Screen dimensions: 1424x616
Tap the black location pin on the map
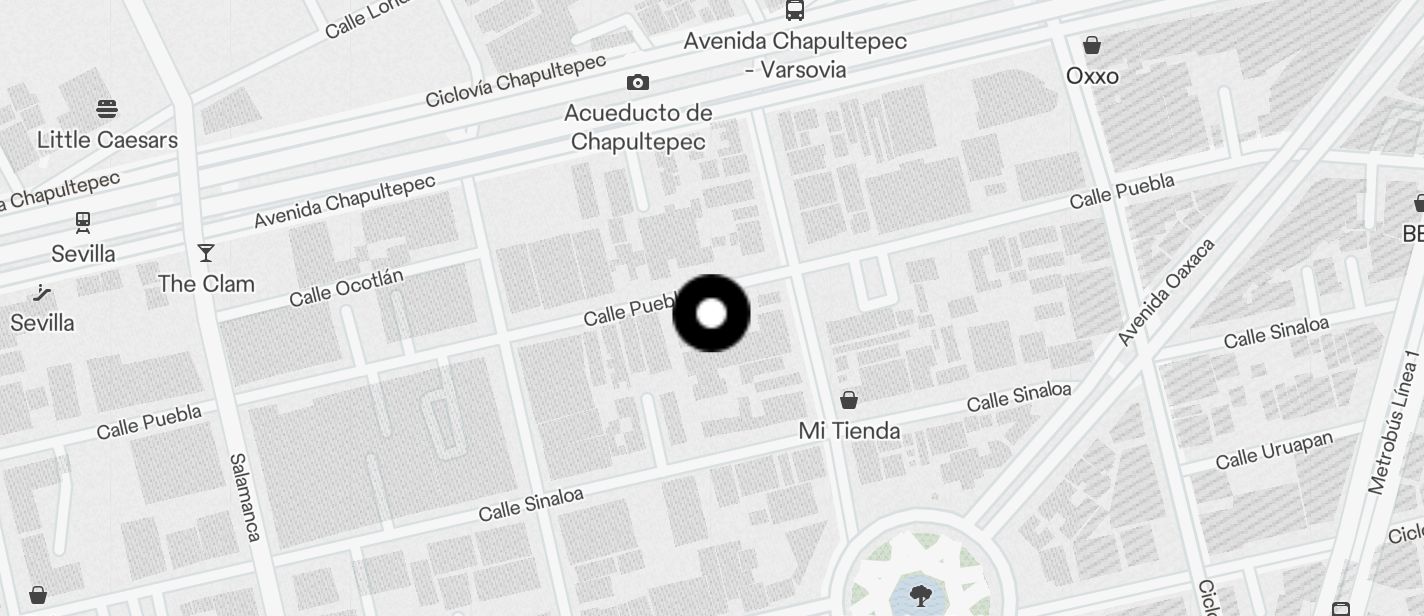tap(711, 313)
